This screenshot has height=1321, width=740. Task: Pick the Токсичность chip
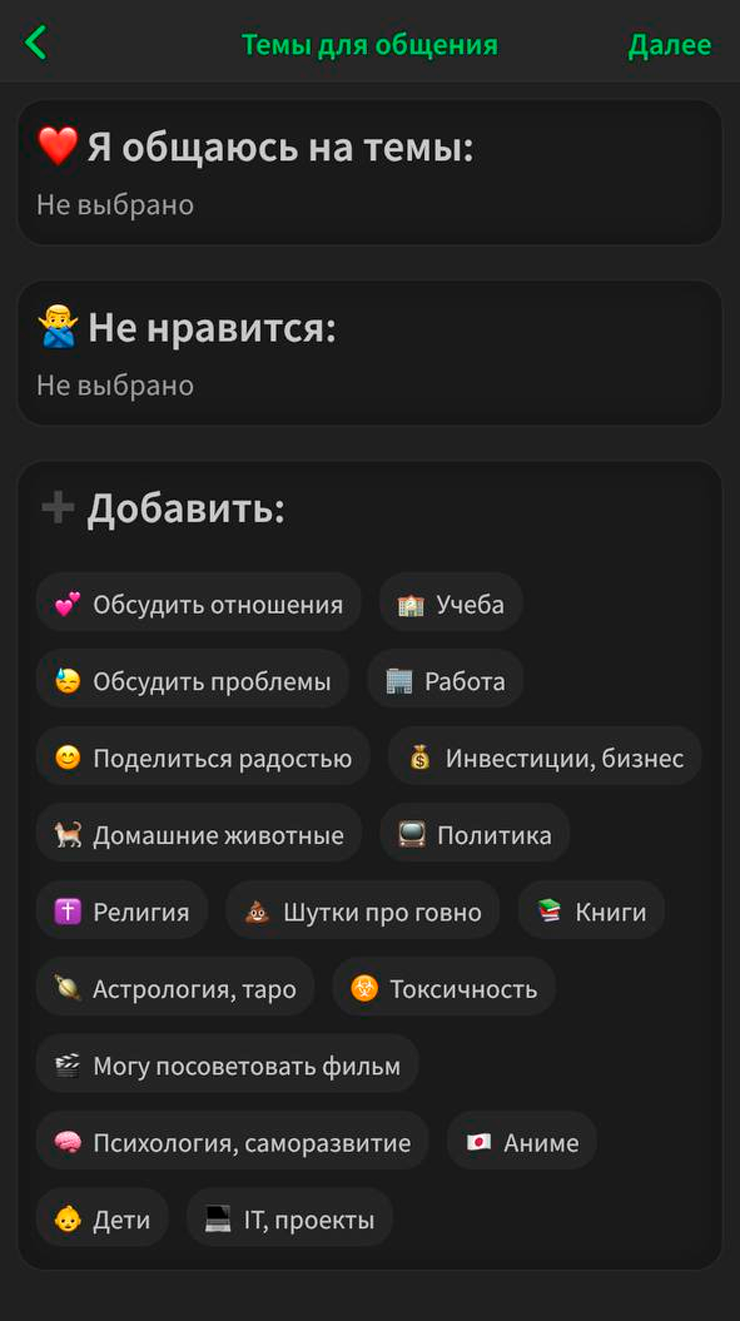point(443,989)
